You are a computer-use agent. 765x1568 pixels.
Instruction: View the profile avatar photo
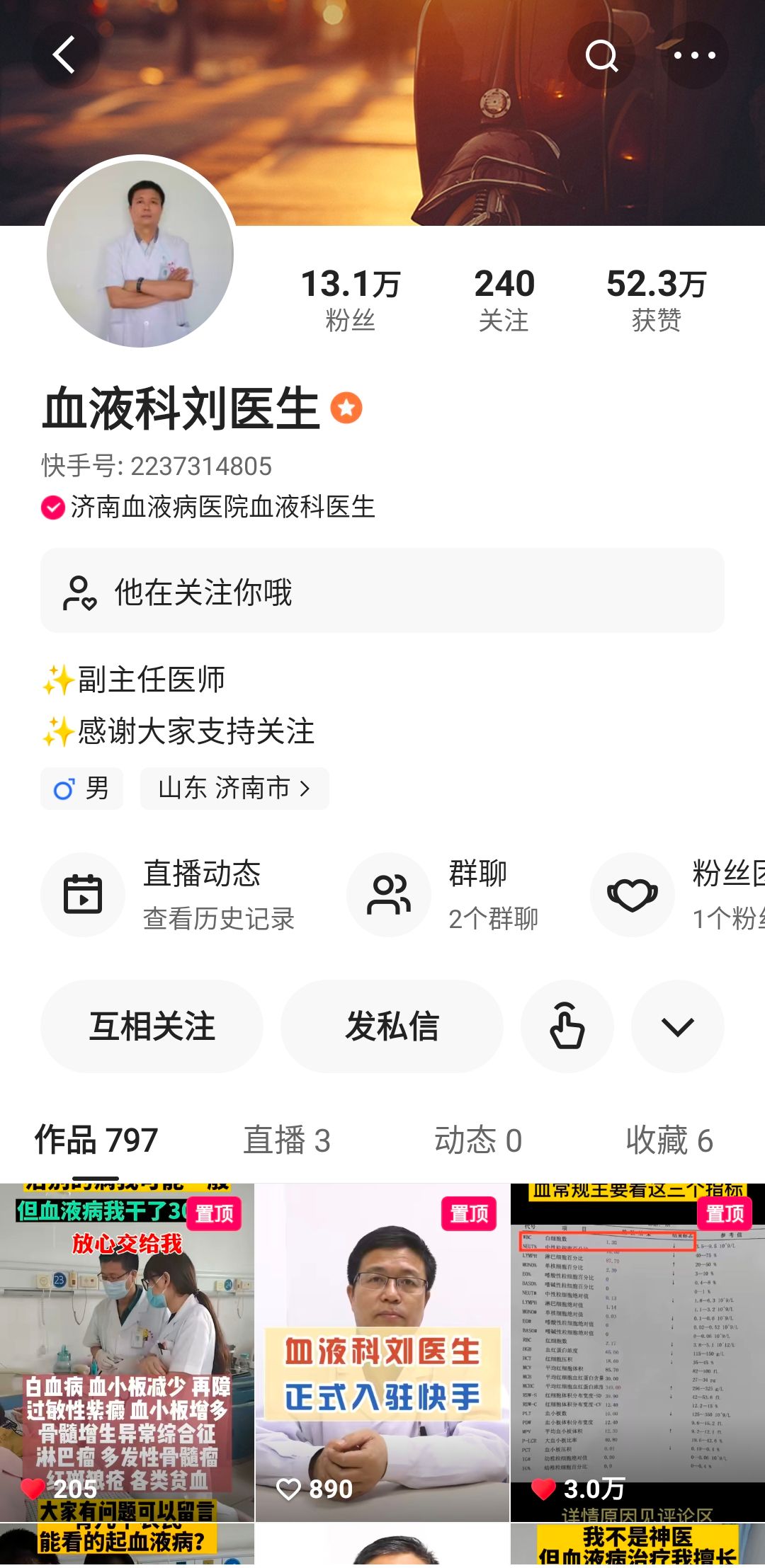coord(140,253)
